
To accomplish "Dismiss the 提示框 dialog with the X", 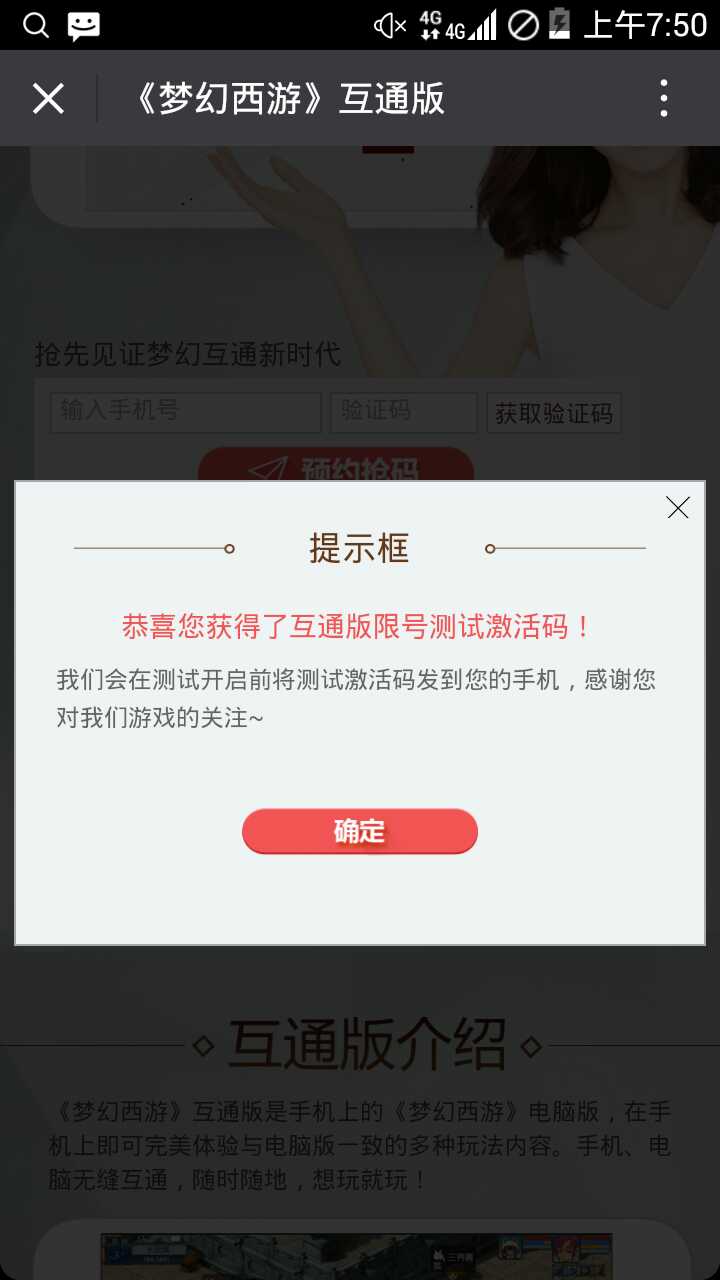I will click(x=677, y=508).
